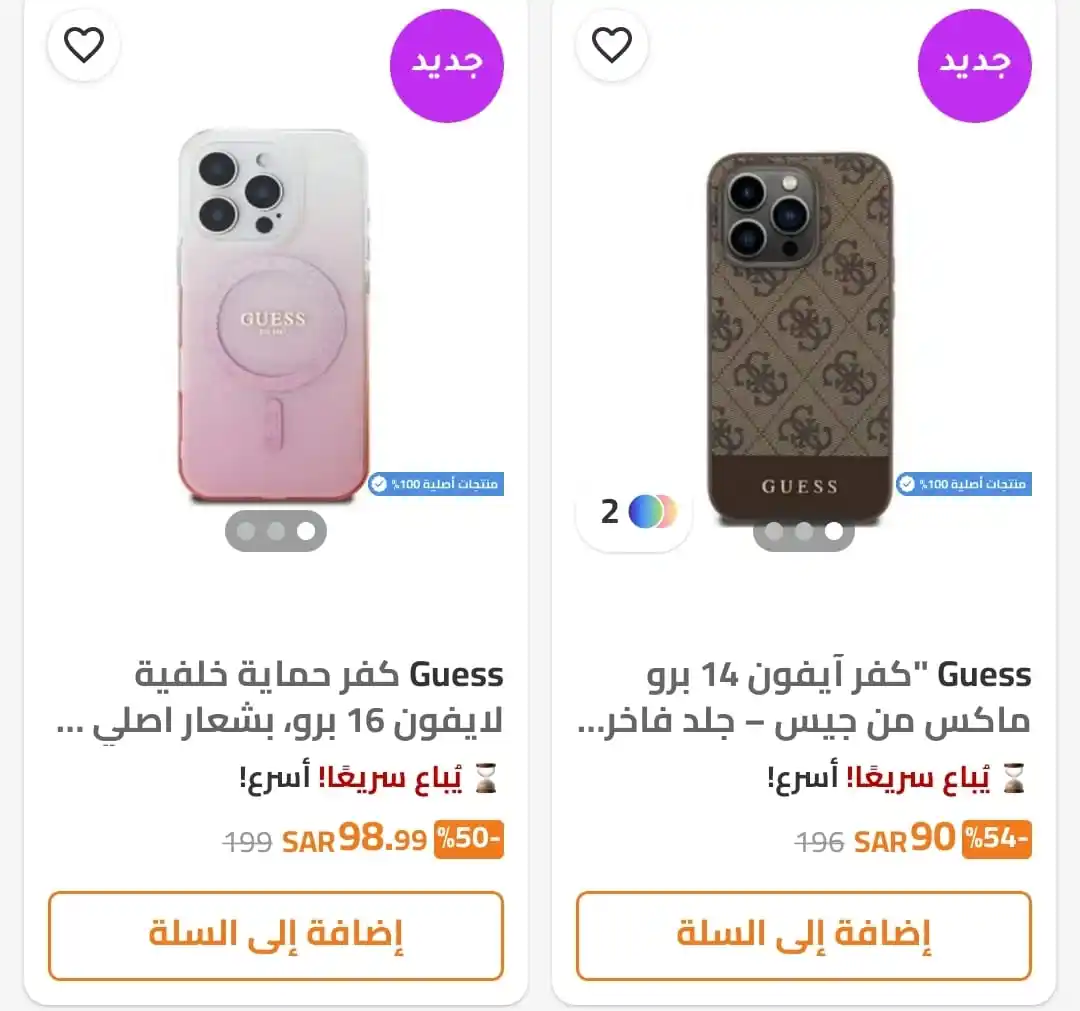Add the Guess iPhone 14 Pro Max case to favorites
1080x1011 pixels.
click(x=612, y=45)
